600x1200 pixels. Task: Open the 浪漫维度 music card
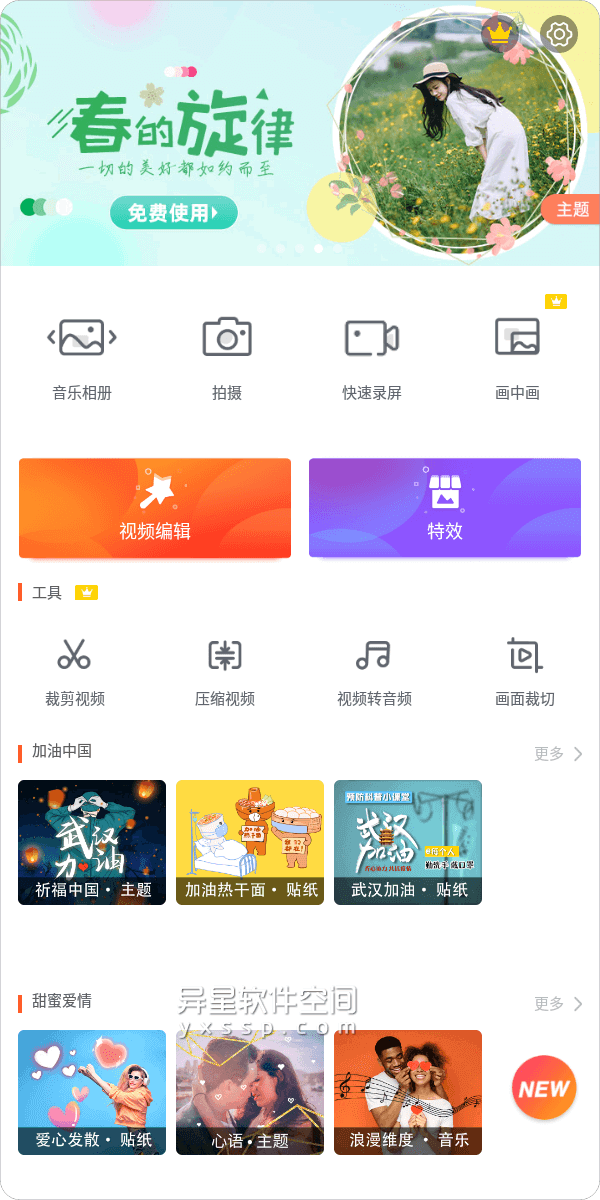tap(408, 1092)
